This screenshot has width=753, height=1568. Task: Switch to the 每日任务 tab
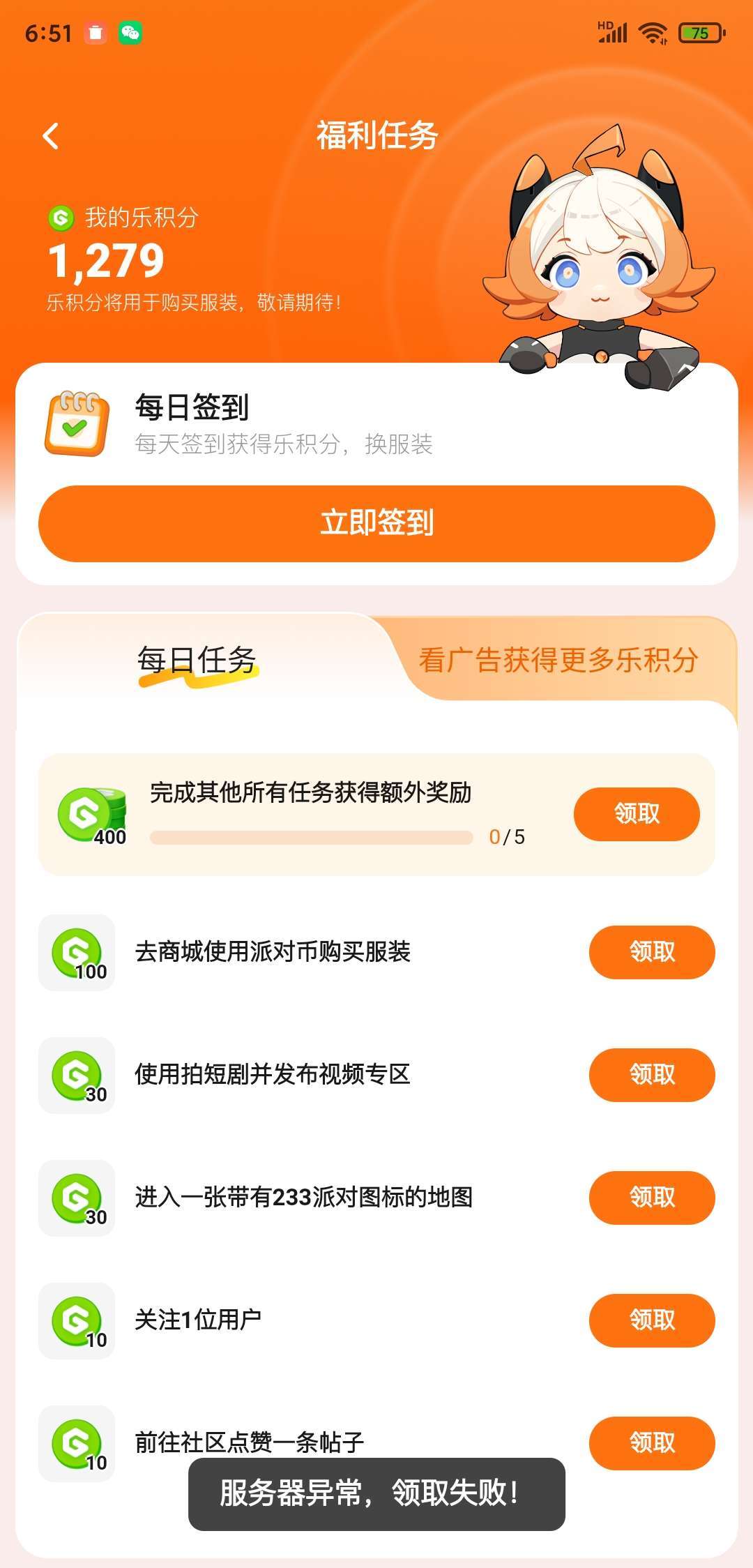(x=197, y=660)
